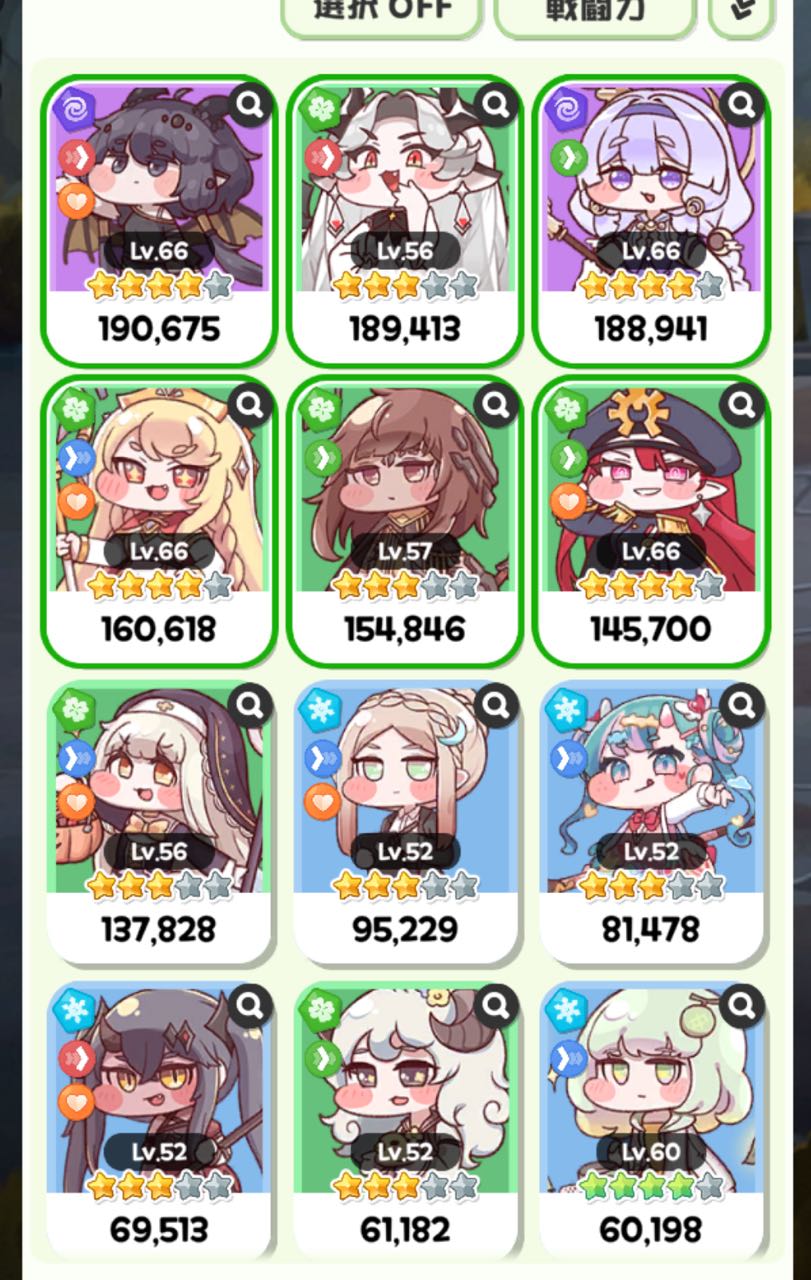Open the card showing 61,182 power
This screenshot has width=811, height=1280.
[x=404, y=1120]
